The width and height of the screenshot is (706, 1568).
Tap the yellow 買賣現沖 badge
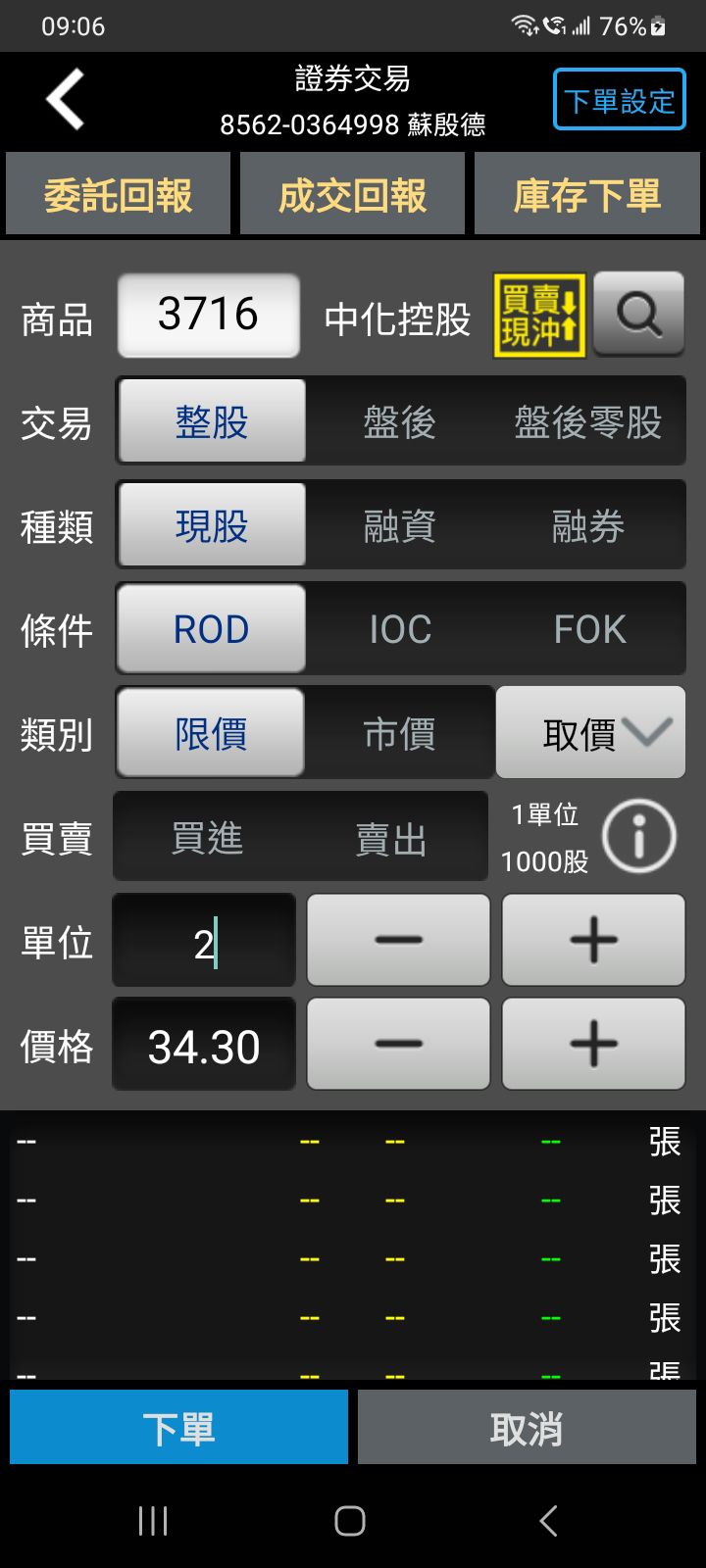pyautogui.click(x=539, y=316)
